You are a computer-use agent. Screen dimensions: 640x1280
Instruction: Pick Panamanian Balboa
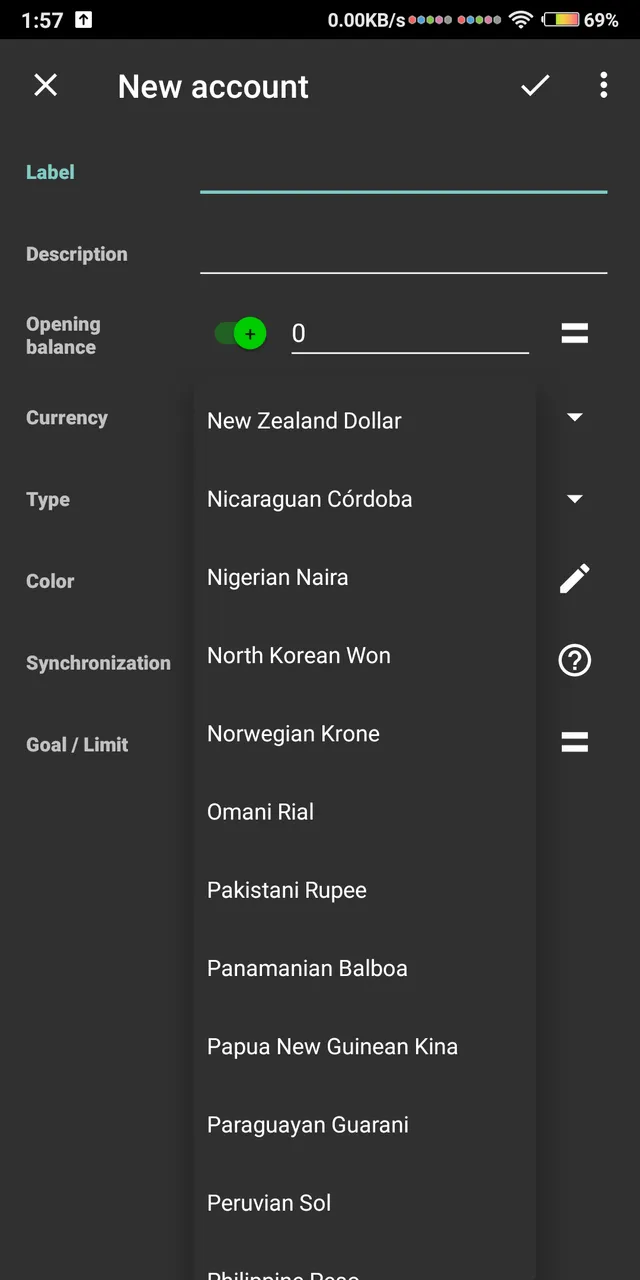point(307,968)
